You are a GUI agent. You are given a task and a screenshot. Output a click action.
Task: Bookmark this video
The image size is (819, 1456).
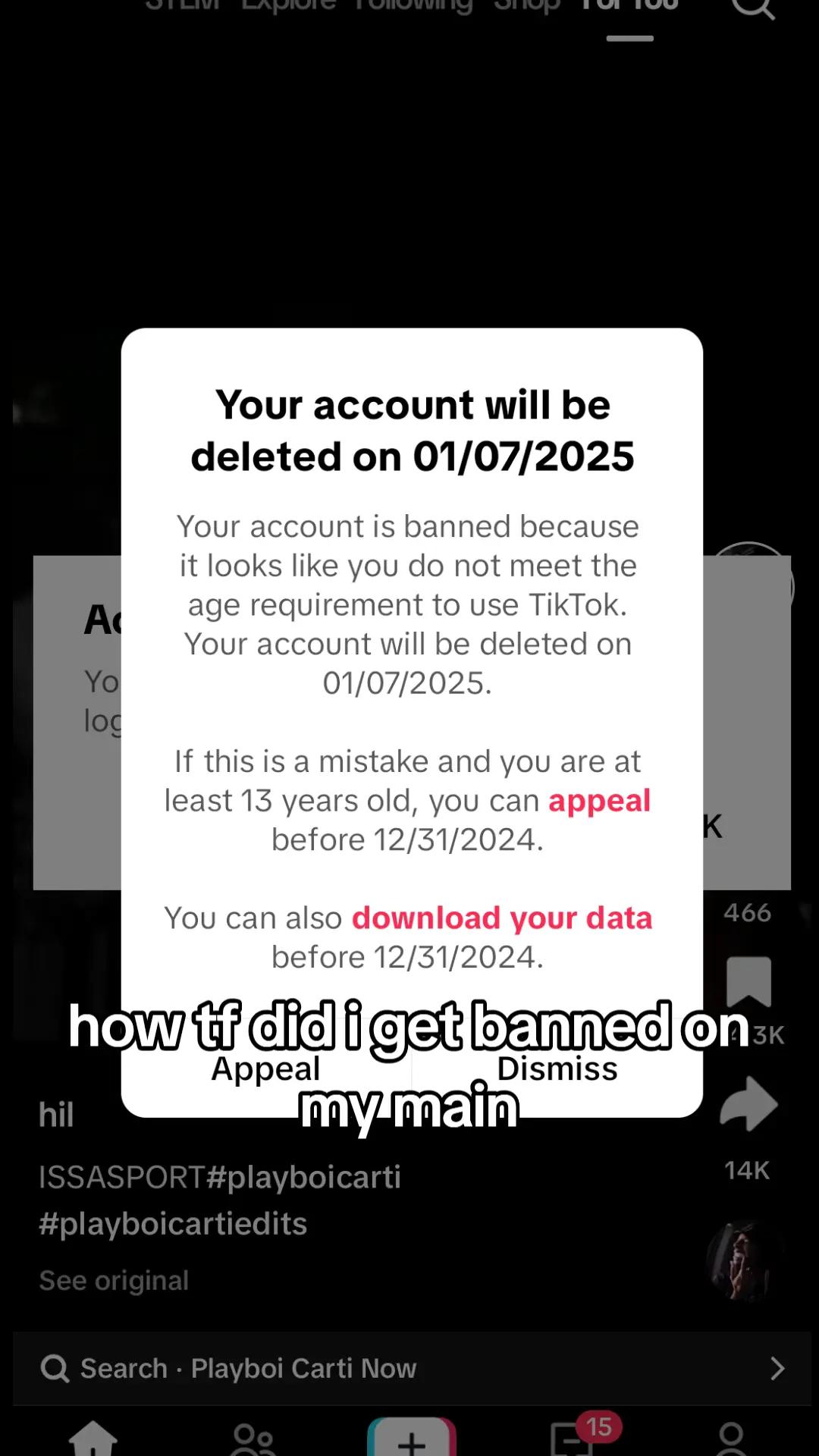click(x=748, y=981)
